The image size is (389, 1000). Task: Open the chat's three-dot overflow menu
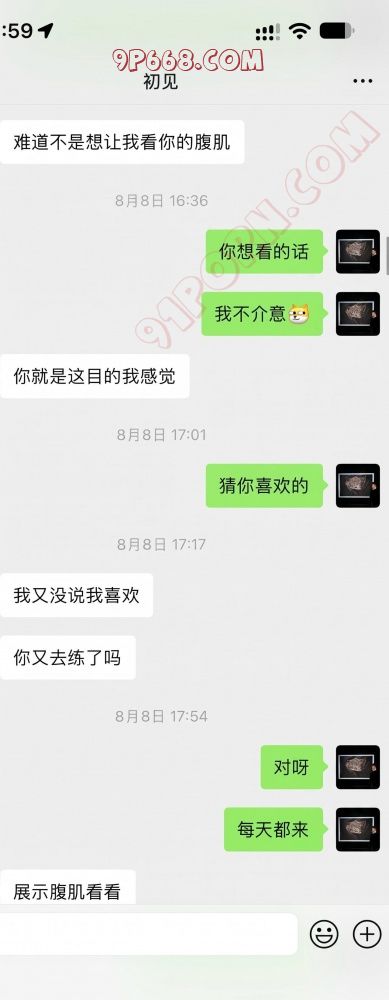[362, 81]
